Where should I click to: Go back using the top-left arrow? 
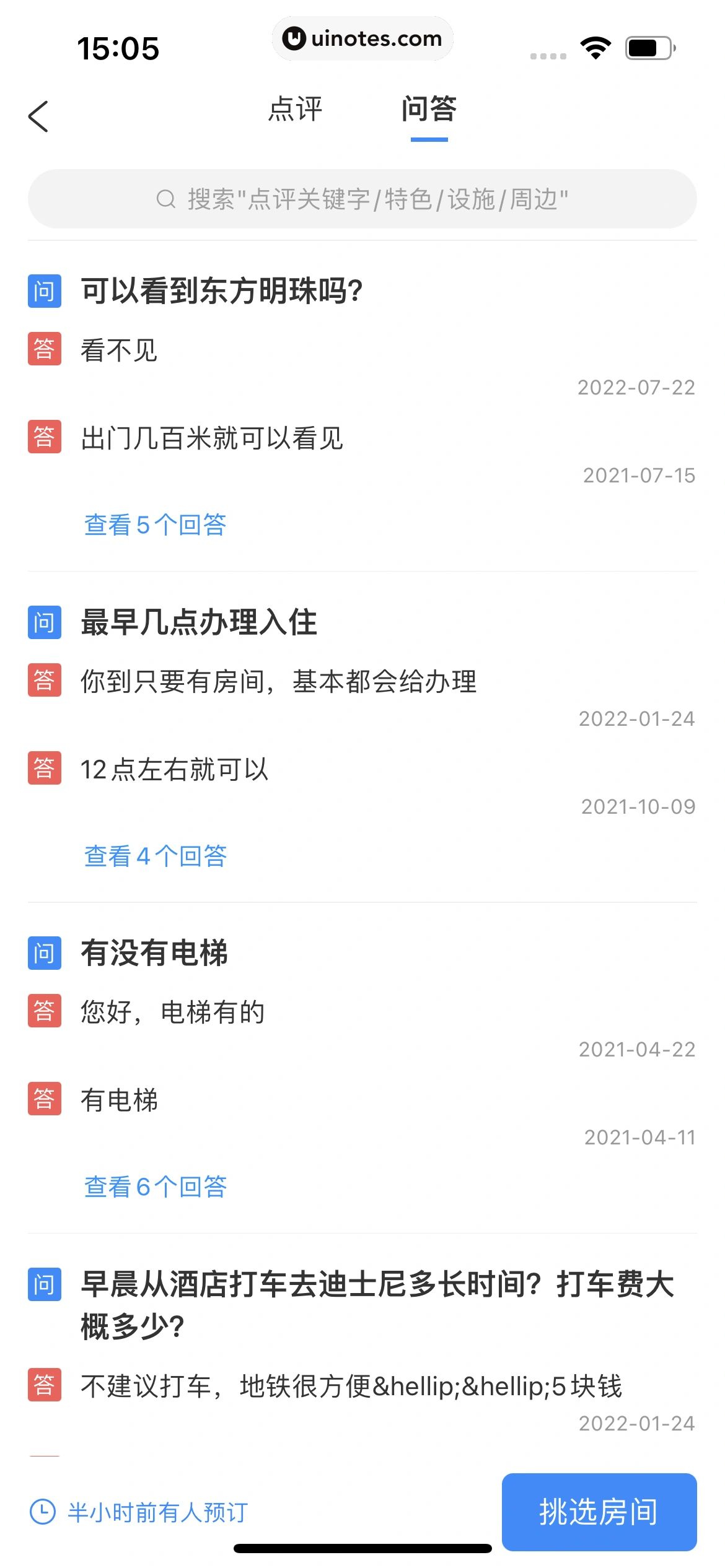[x=38, y=116]
